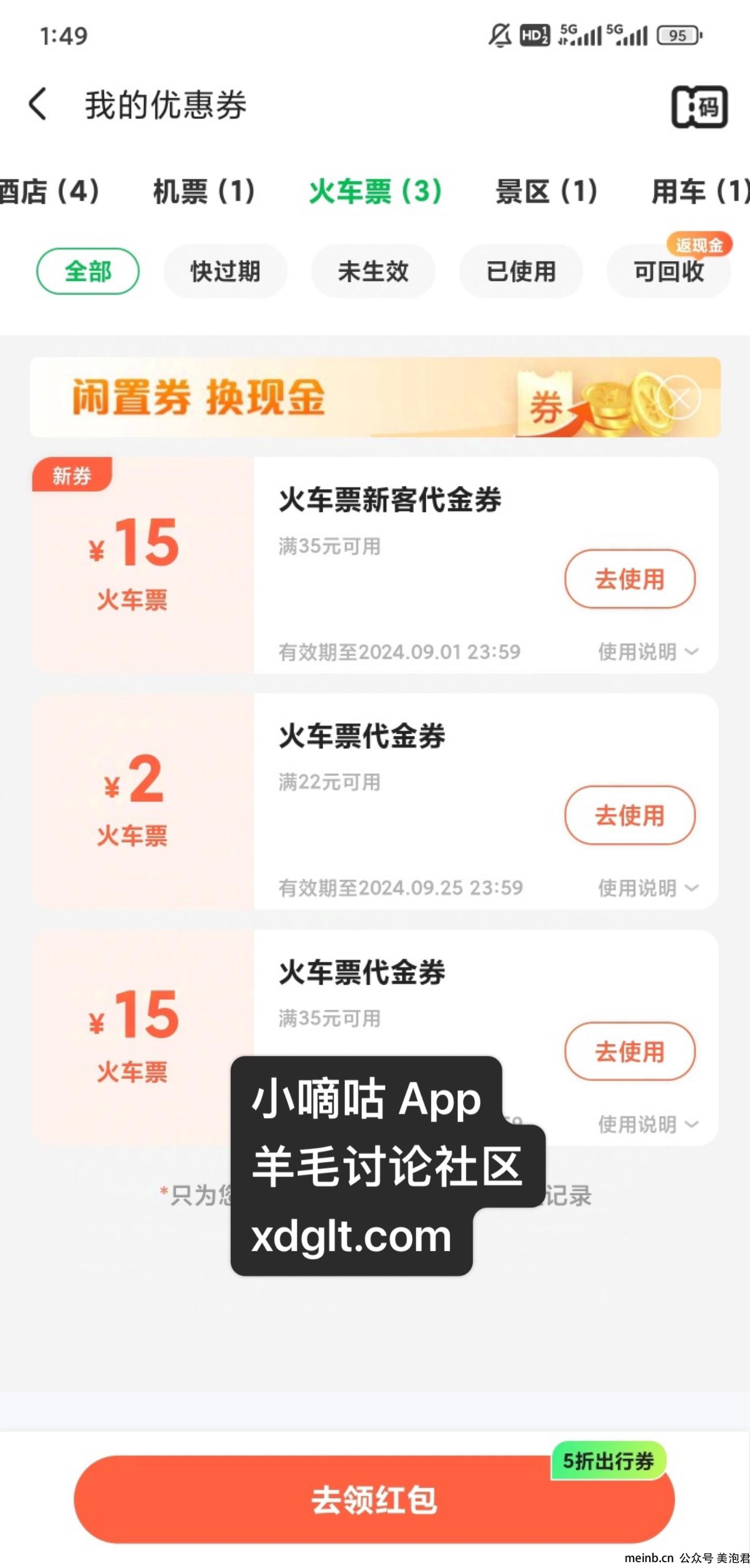The height and width of the screenshot is (1568, 750).
Task: Expand 使用说明 for 火车票新客代金券
Action: click(647, 652)
